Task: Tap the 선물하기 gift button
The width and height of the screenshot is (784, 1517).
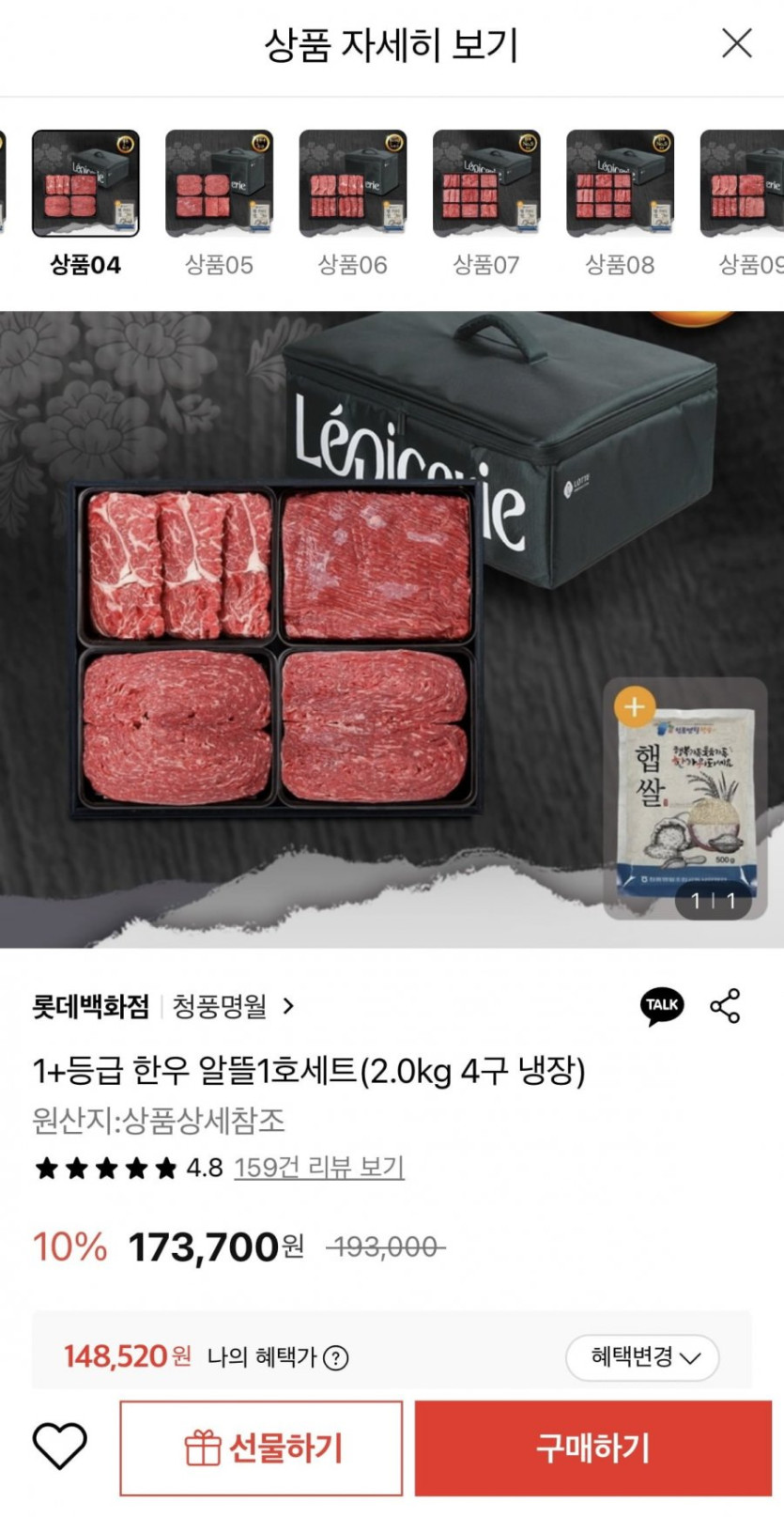Action: [261, 1447]
